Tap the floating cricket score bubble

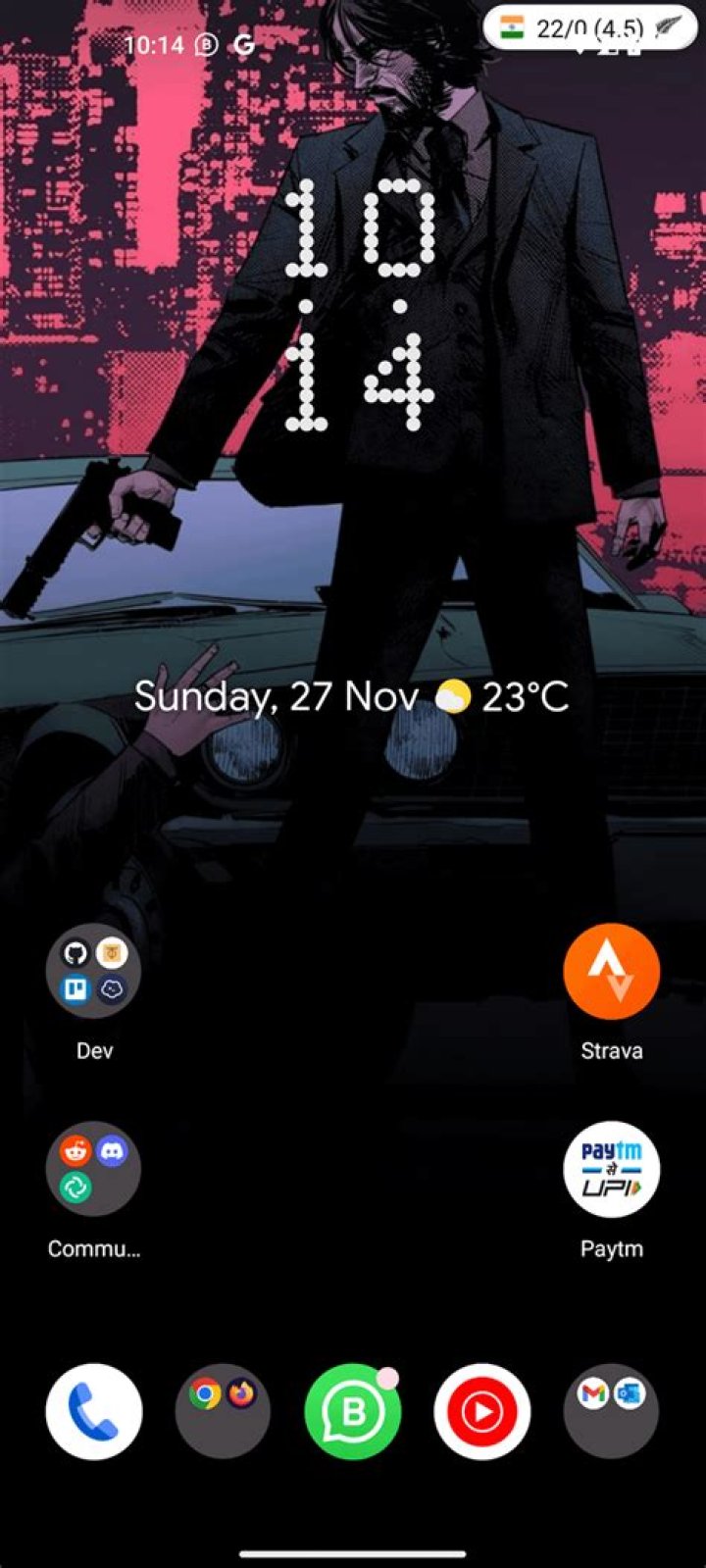588,27
